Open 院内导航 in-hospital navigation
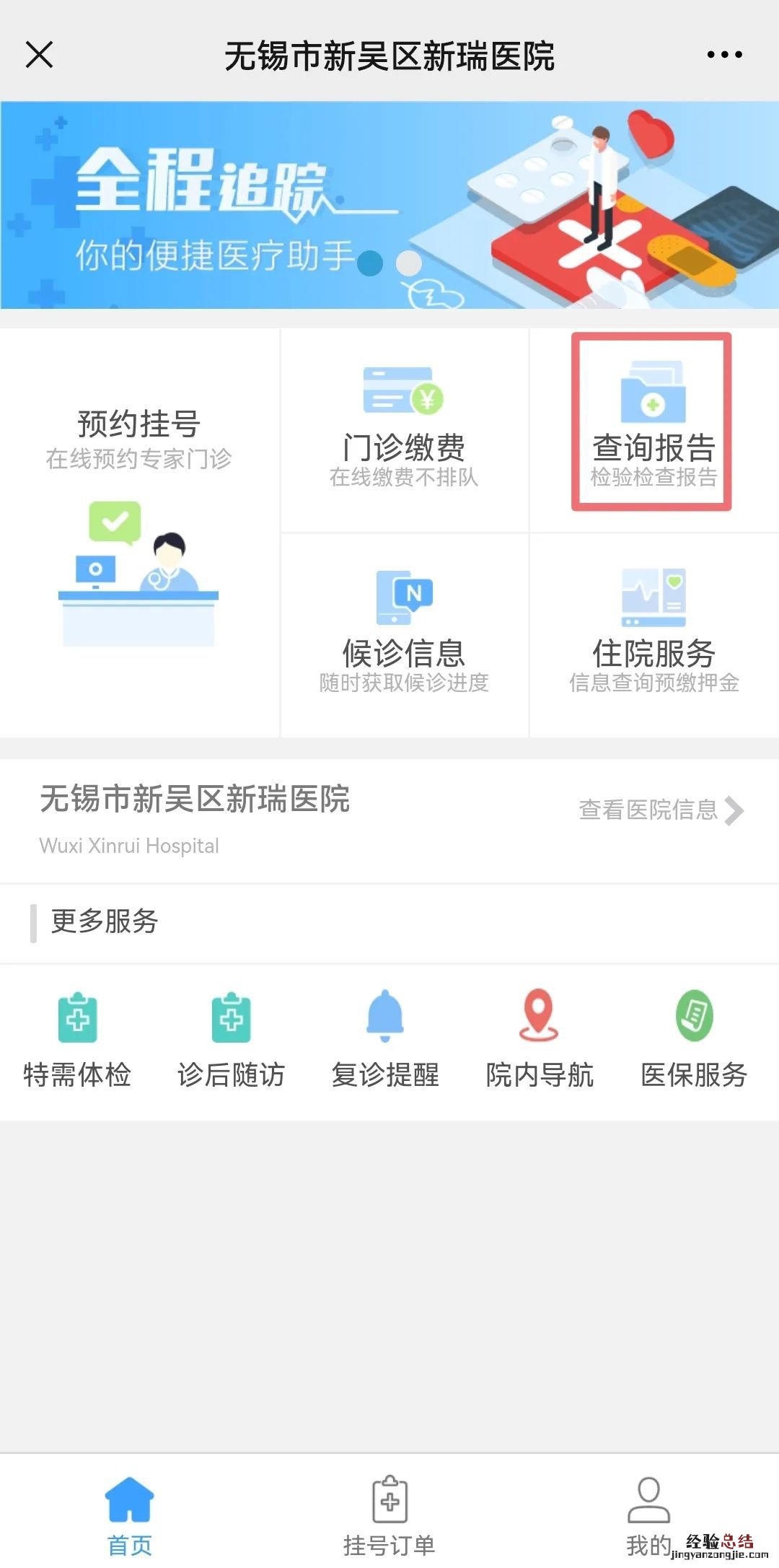Screen dimensions: 779x1568 [x=539, y=1039]
